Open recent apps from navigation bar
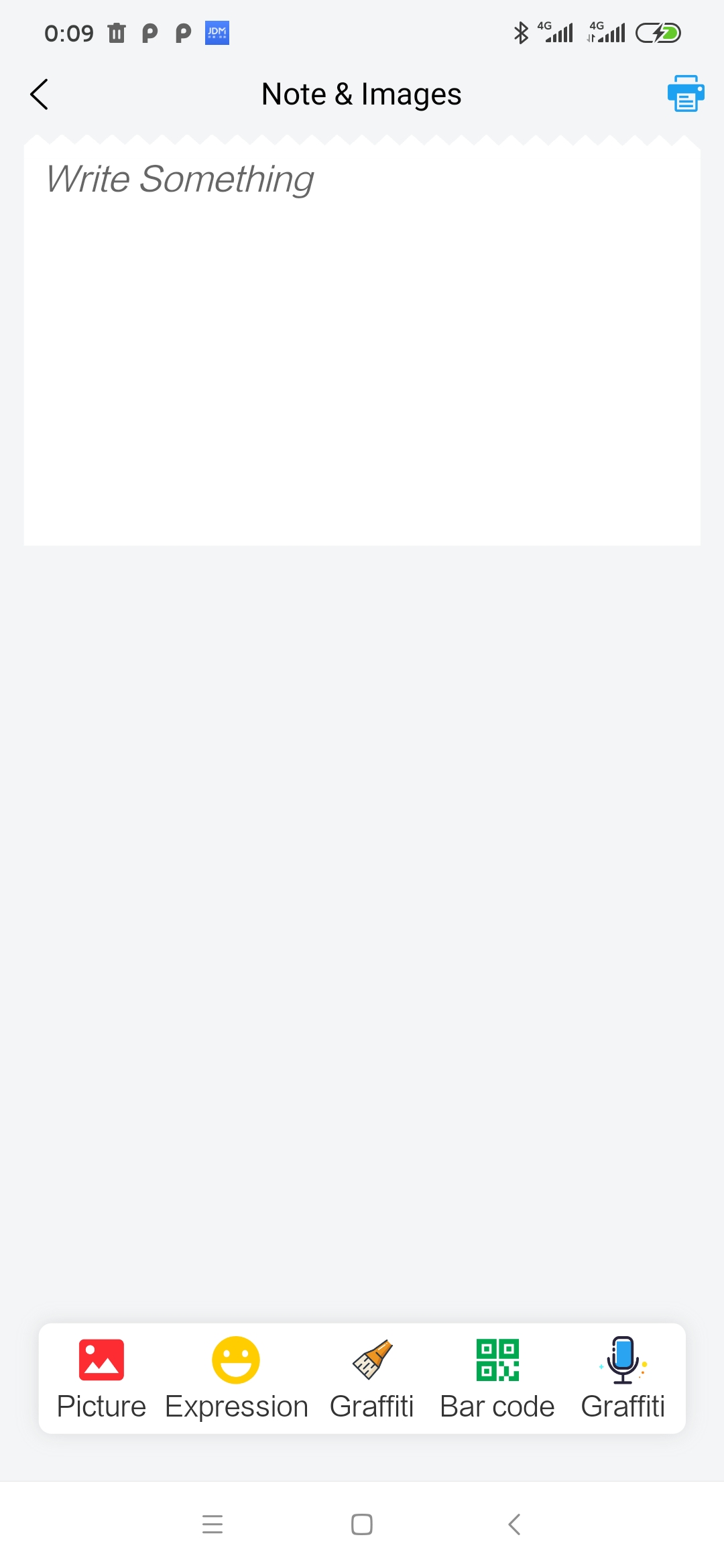 point(213,1524)
